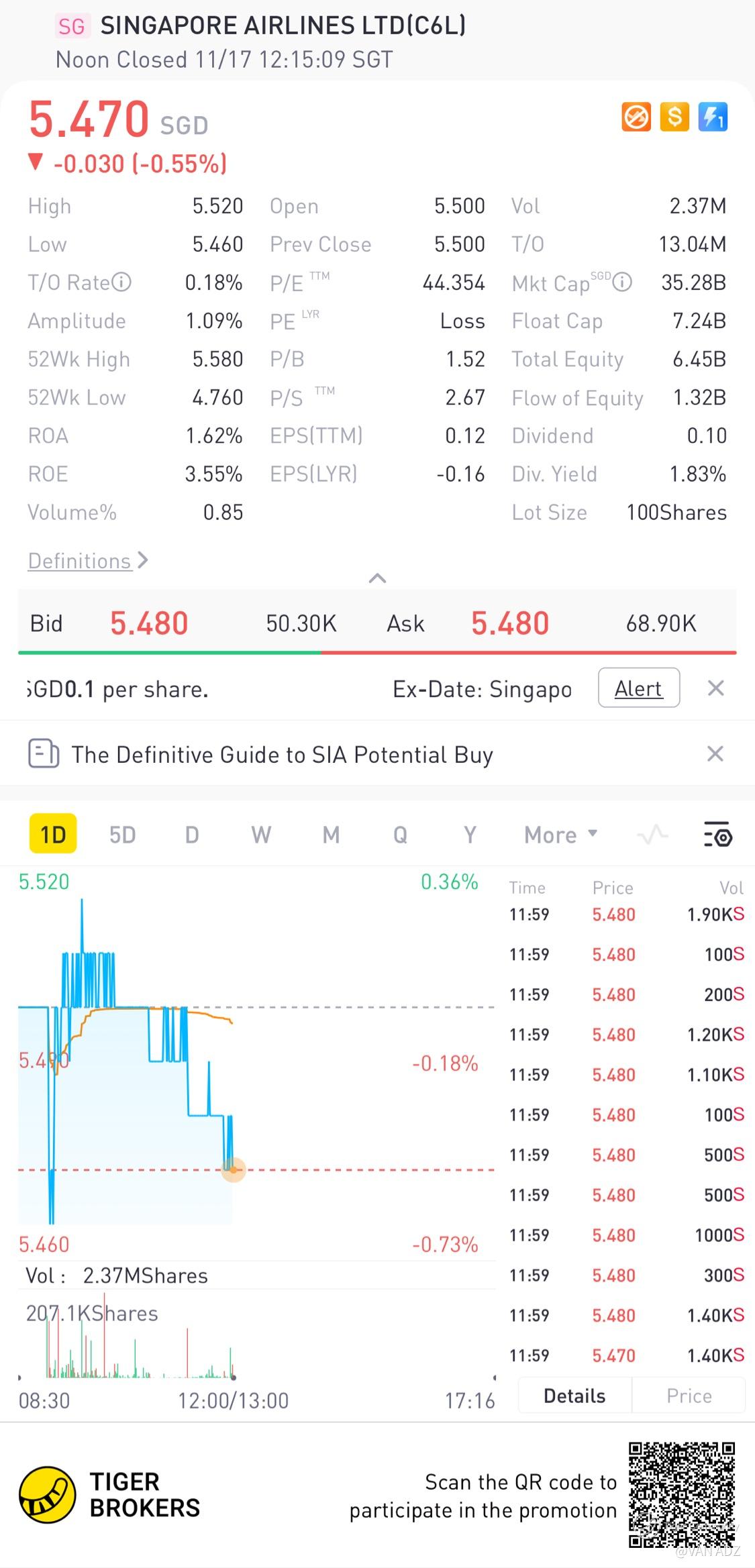Expand the More chart periods dropdown
755x1568 pixels.
[x=560, y=835]
